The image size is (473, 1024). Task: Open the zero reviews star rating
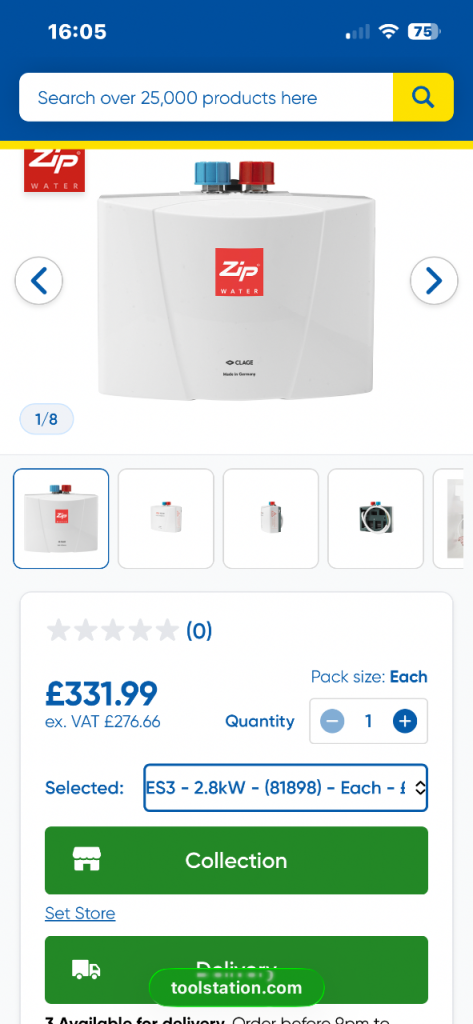pyautogui.click(x=129, y=630)
